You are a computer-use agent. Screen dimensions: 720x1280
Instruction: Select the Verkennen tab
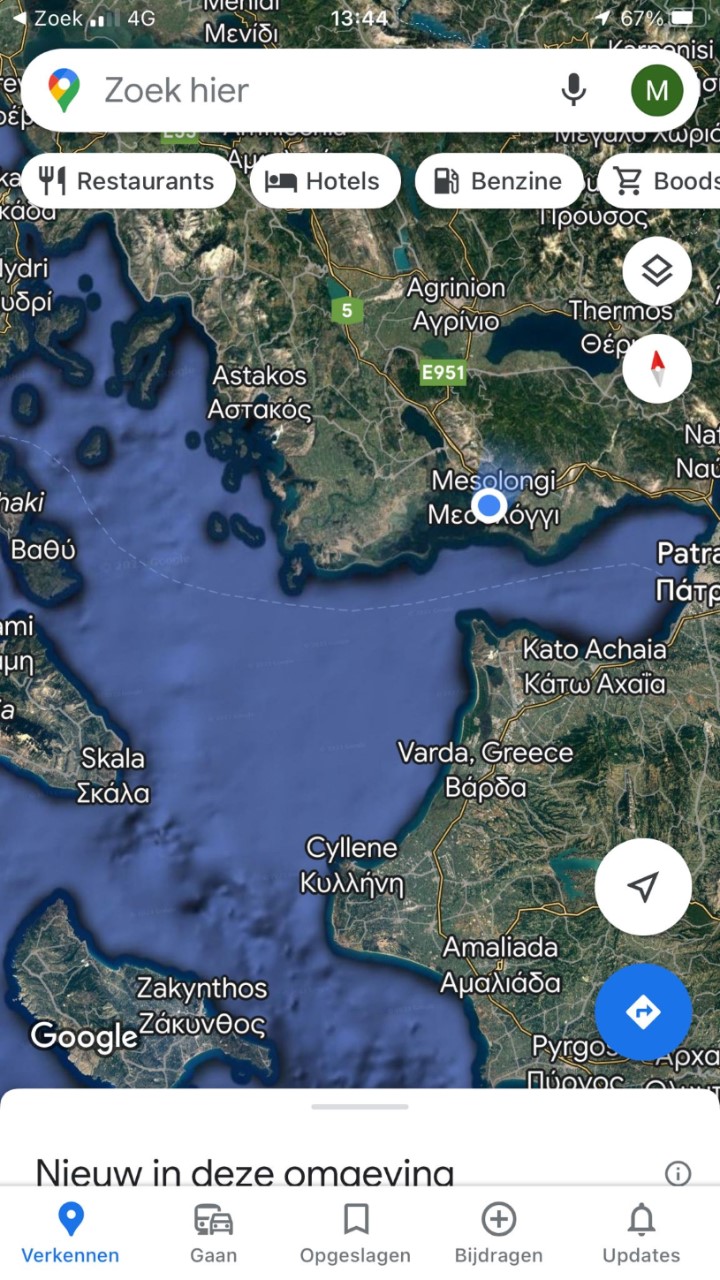tap(70, 1234)
